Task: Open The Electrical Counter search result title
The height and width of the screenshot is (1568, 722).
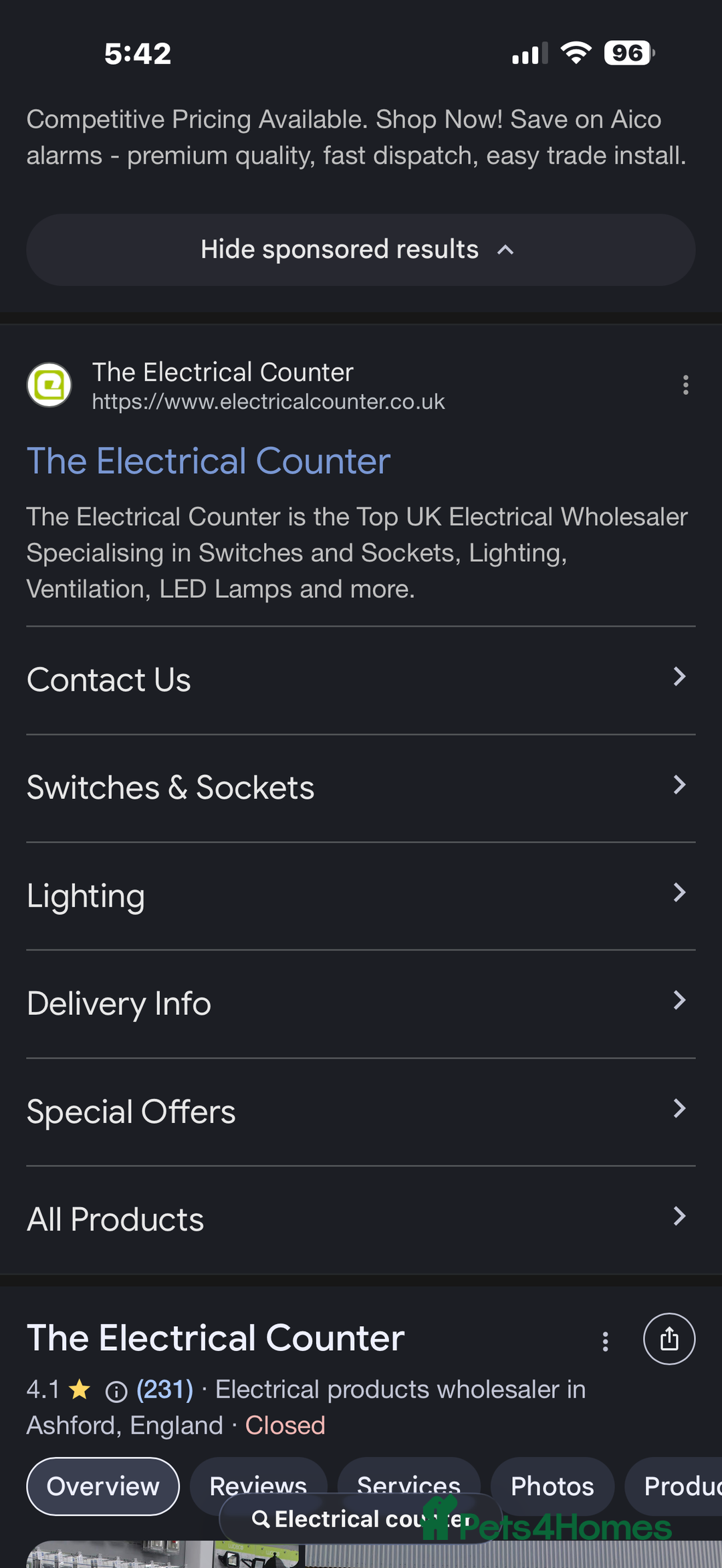Action: point(208,461)
